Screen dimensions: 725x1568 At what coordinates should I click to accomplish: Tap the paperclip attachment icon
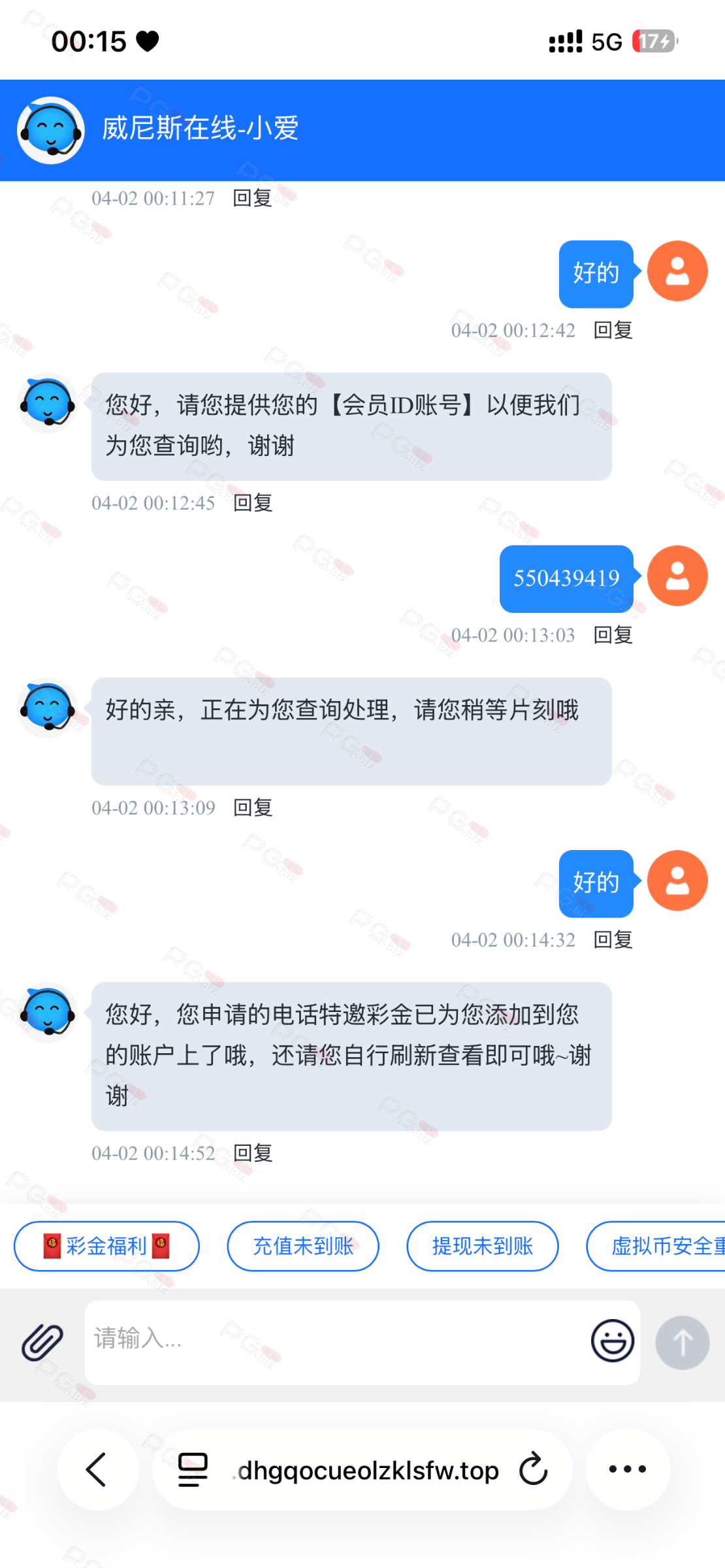[42, 1342]
